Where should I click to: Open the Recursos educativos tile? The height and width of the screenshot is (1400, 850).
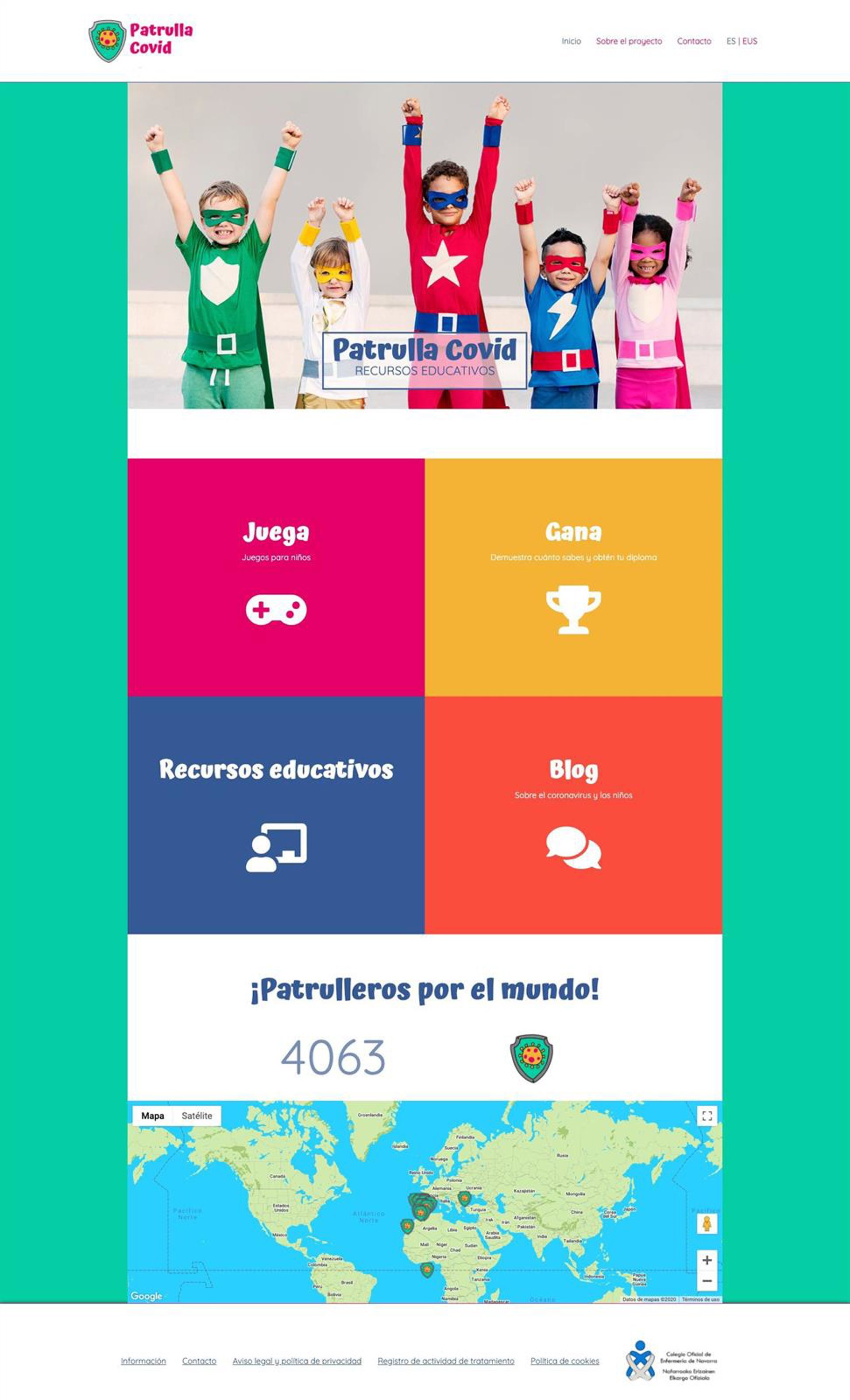click(x=276, y=814)
